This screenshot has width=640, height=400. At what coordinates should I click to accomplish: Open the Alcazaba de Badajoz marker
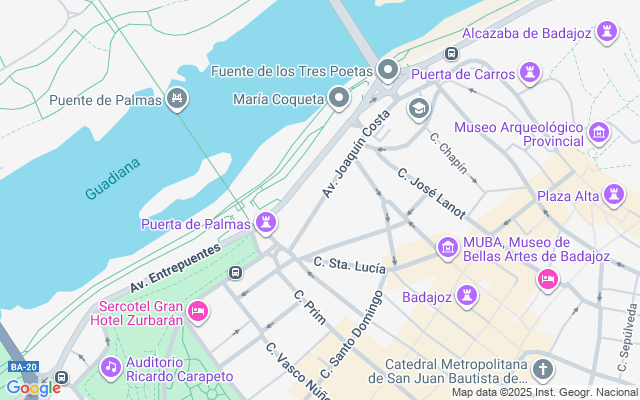[x=607, y=32]
